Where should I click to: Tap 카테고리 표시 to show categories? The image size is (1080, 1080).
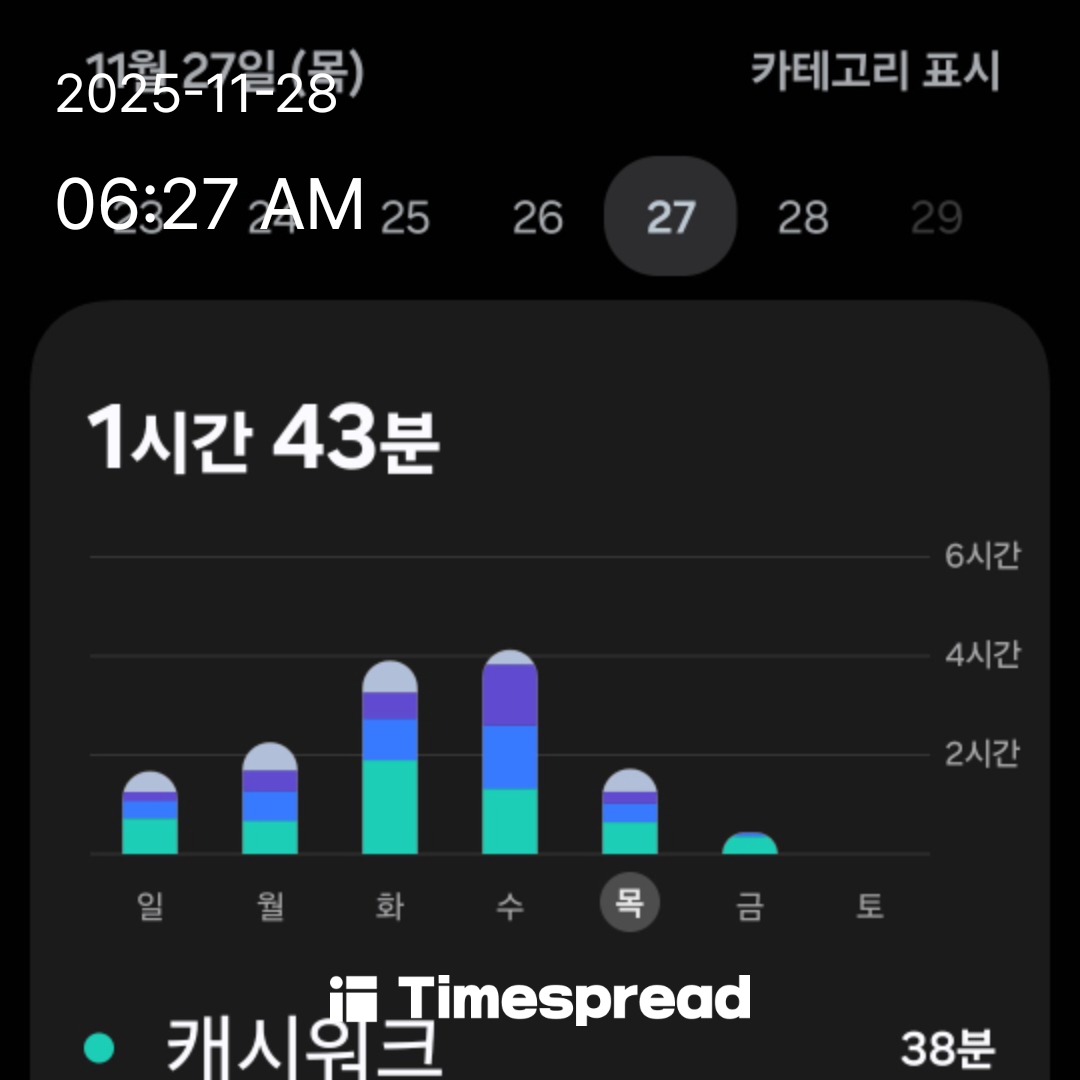[875, 72]
